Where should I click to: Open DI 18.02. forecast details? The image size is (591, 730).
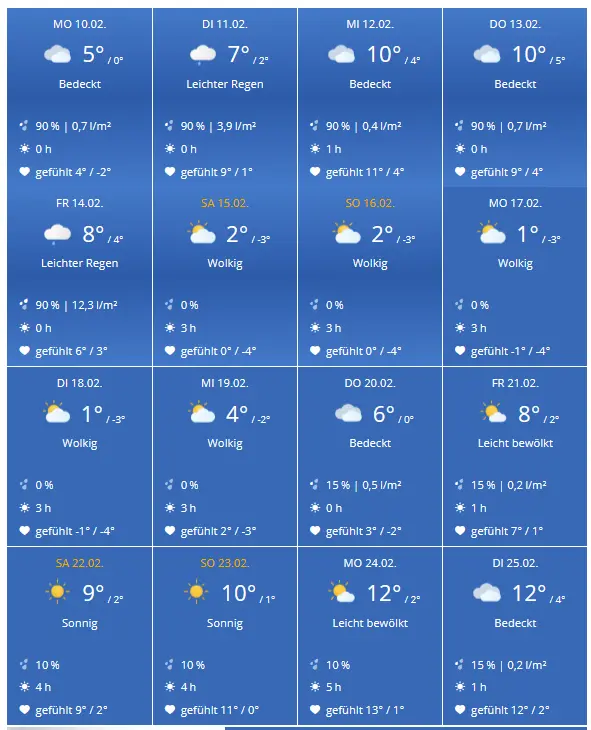(80, 456)
